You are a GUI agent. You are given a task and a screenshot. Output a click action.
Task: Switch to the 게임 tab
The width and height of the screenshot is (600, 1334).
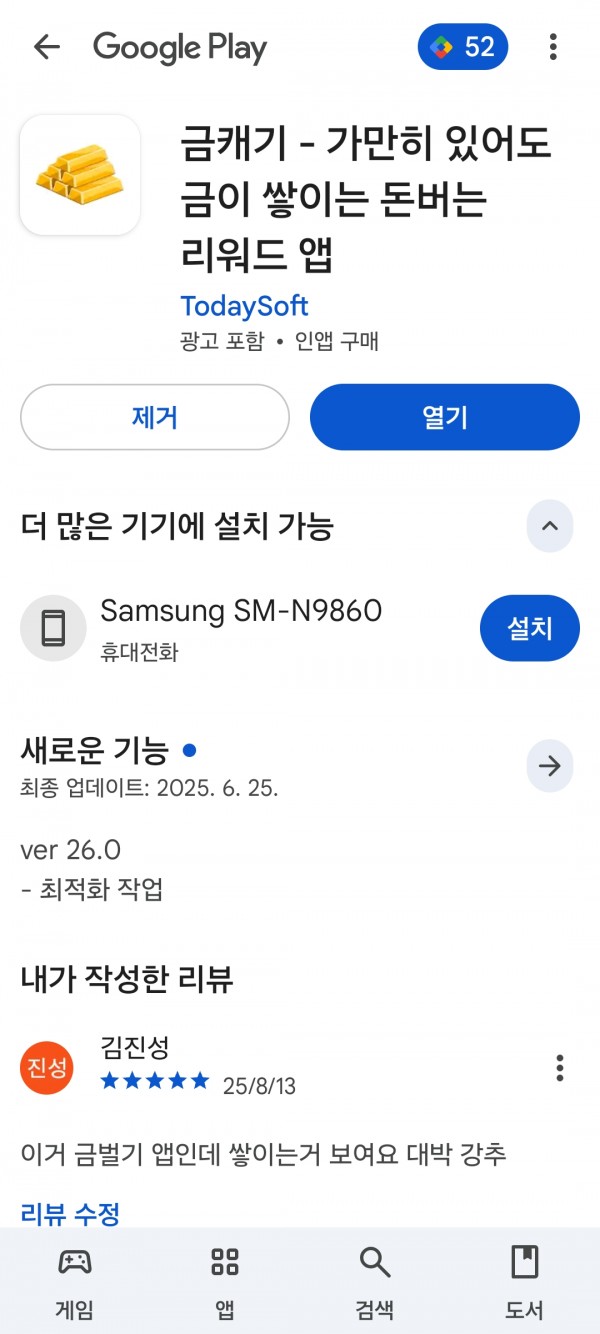tap(75, 1281)
